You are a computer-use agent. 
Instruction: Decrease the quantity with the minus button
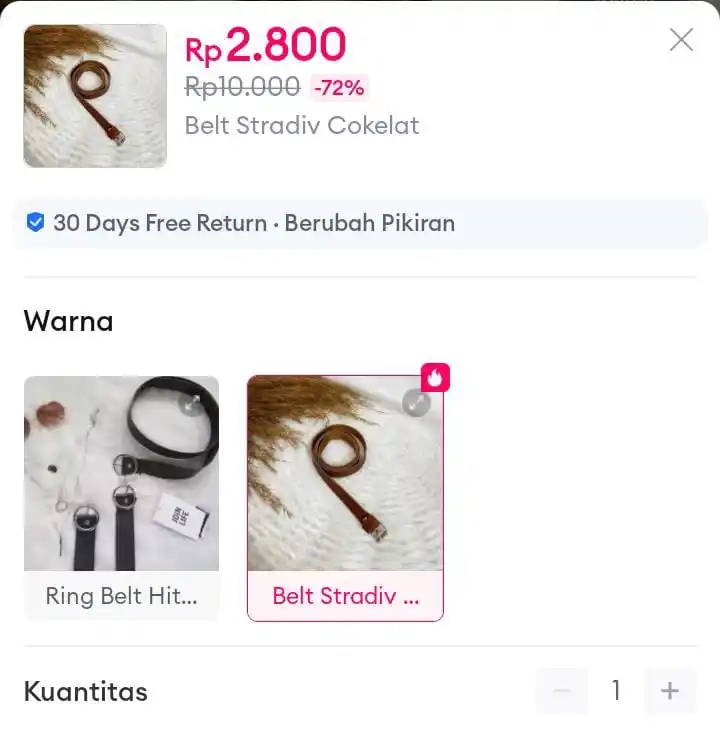(x=562, y=691)
